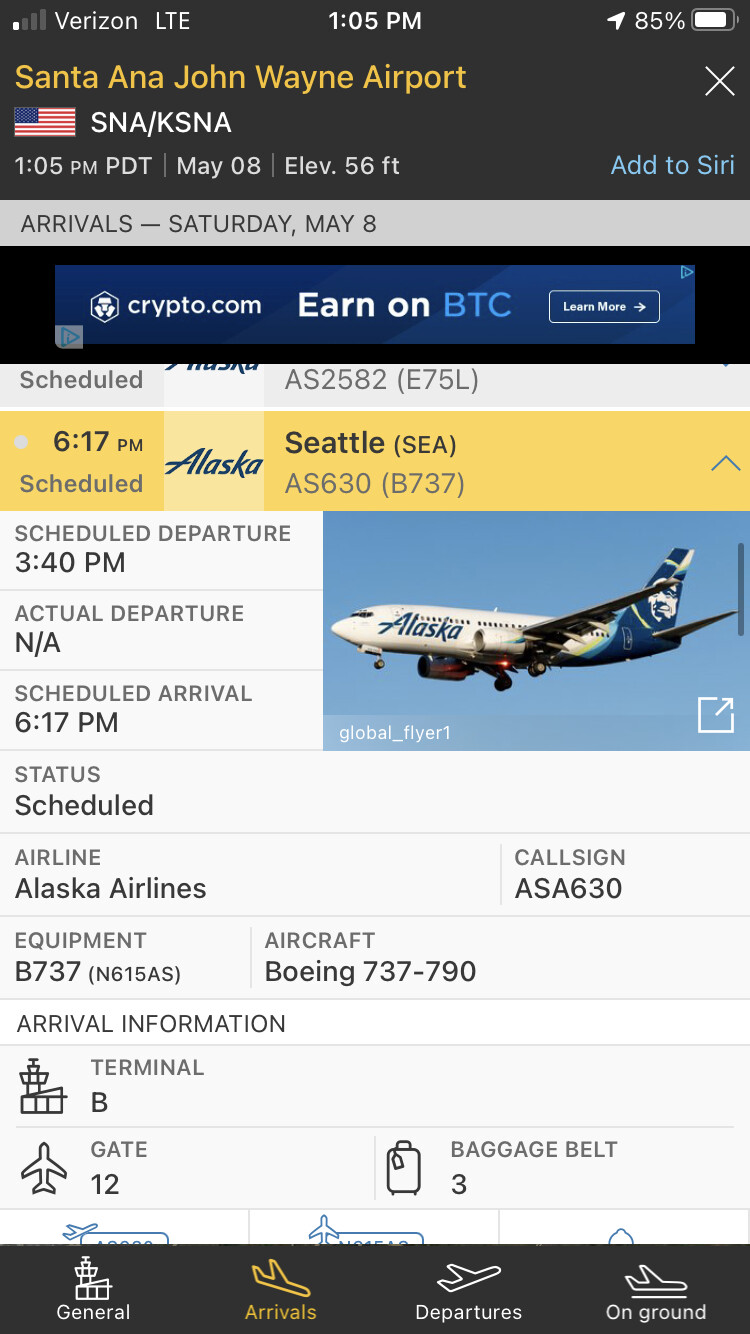Tap the Add to Siri link
Screen dimensions: 750x1334
(672, 165)
